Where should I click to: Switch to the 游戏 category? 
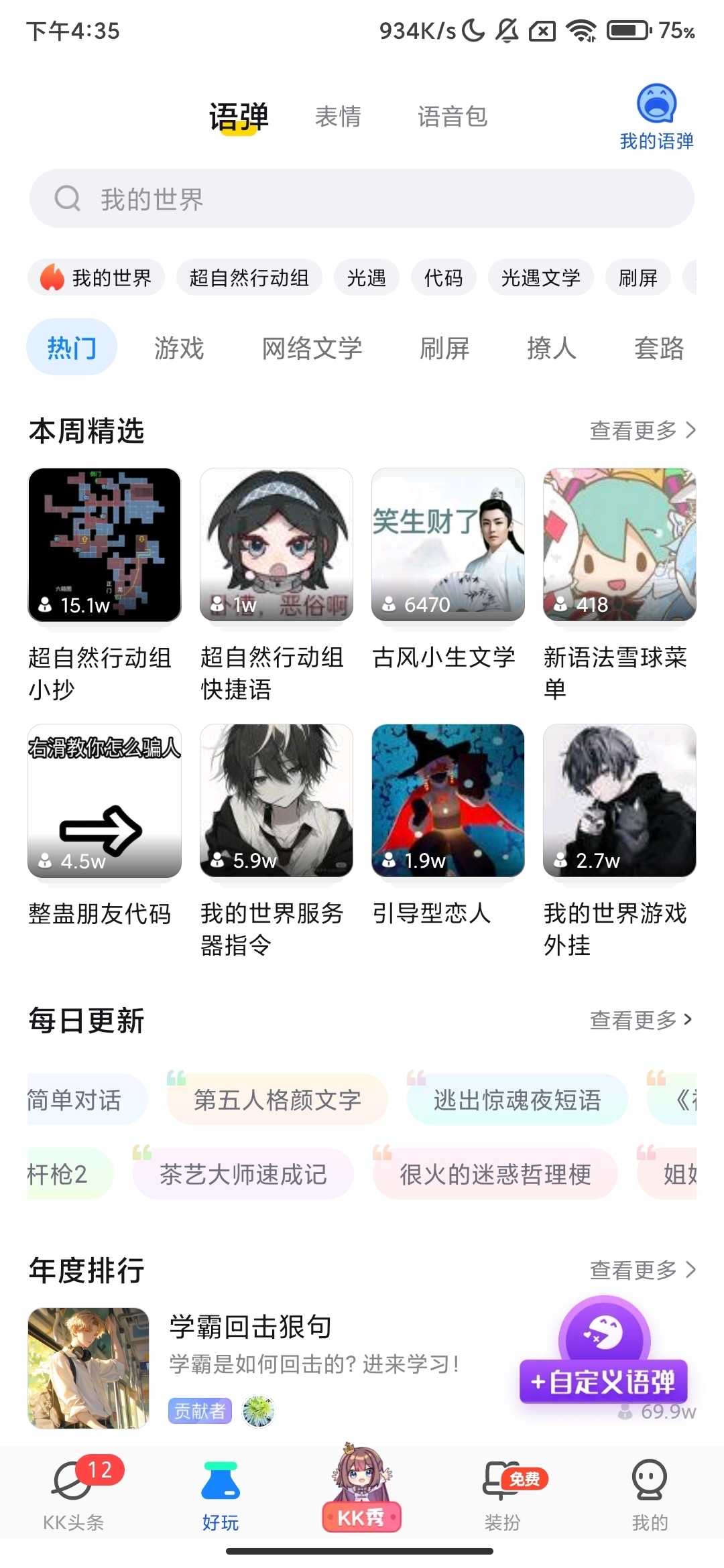178,348
